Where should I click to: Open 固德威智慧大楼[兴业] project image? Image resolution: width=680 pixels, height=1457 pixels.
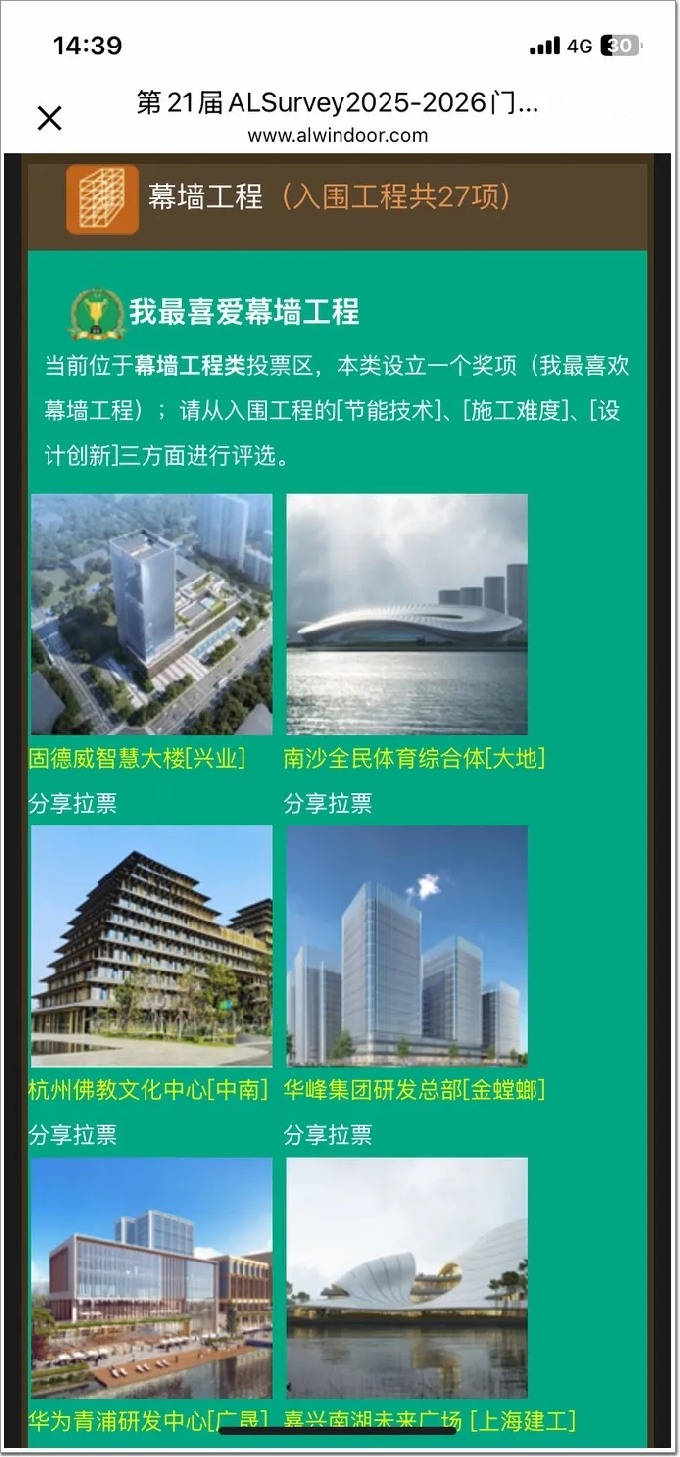tap(151, 614)
